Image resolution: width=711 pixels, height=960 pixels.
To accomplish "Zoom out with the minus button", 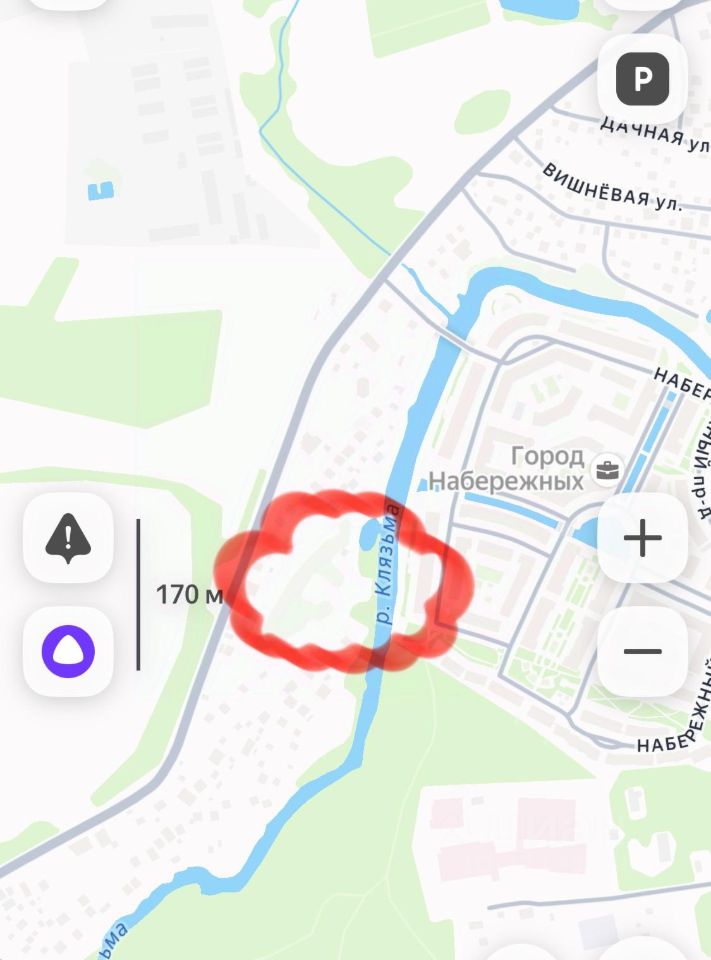I will [x=642, y=652].
